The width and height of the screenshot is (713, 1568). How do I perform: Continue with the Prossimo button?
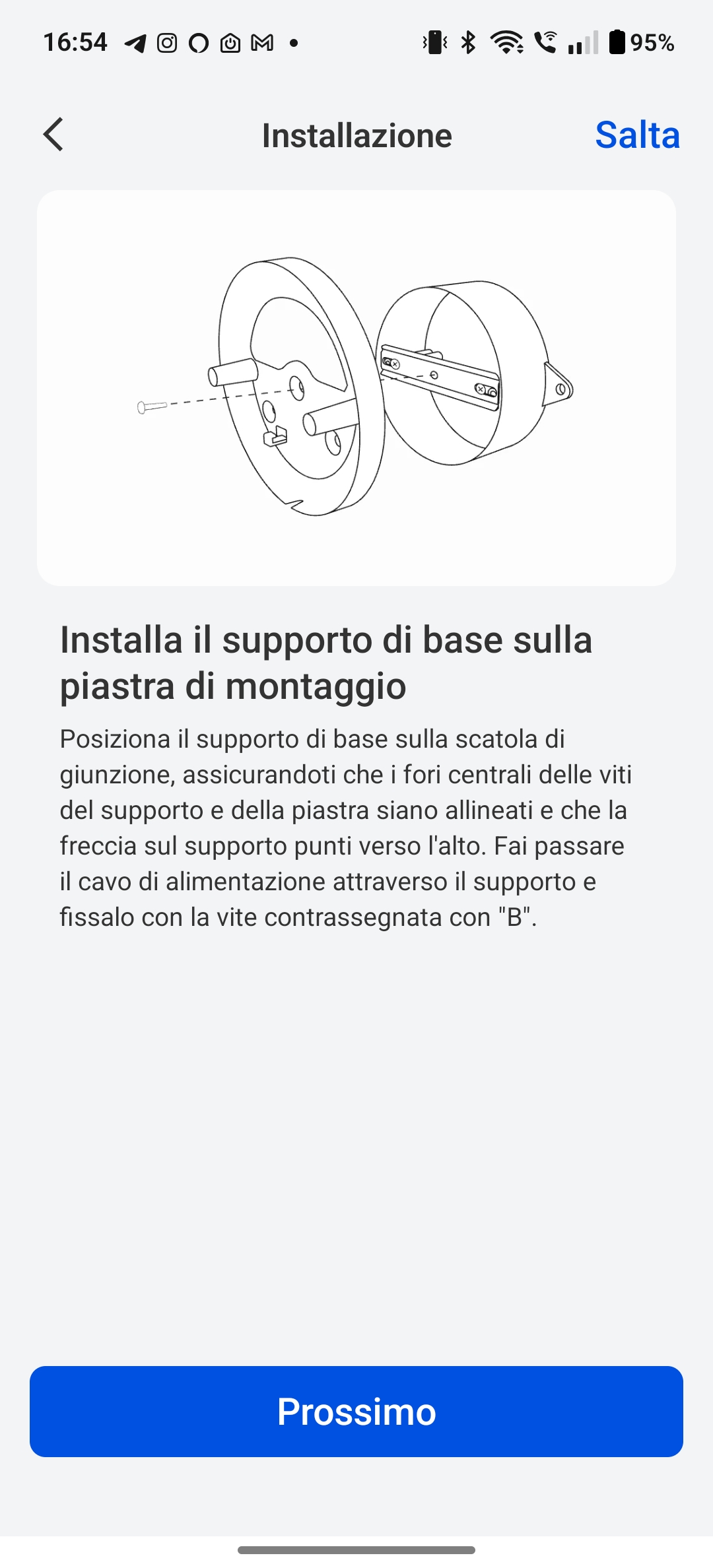356,1412
